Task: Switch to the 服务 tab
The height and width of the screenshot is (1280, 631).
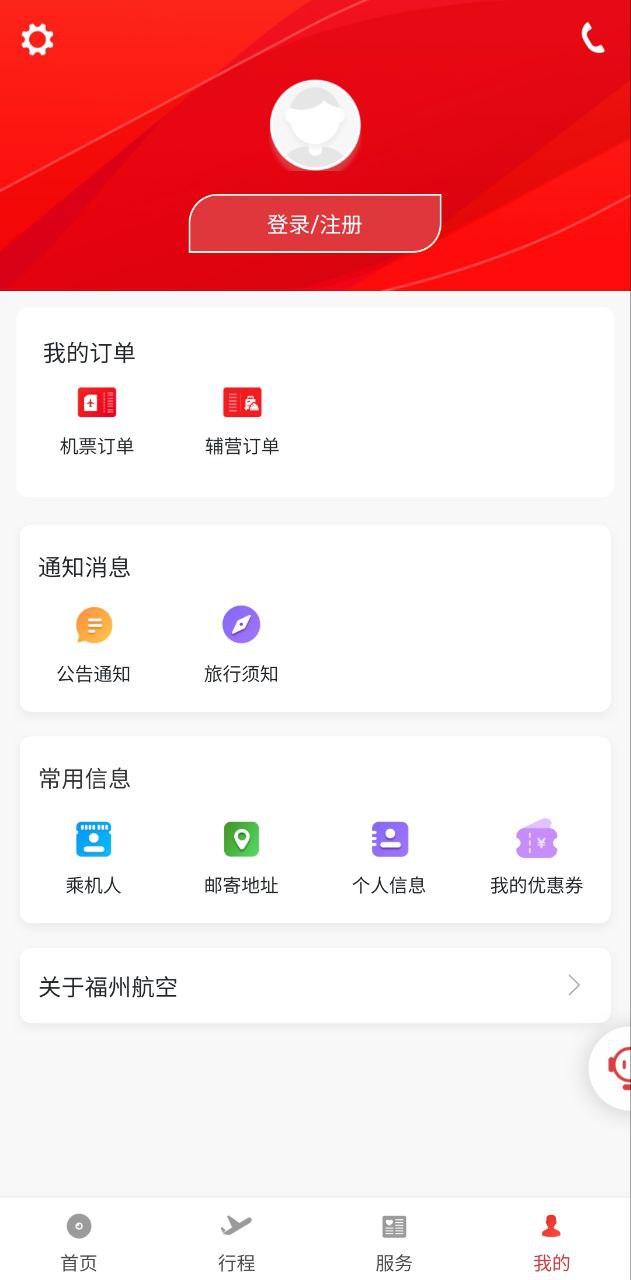Action: pos(394,1241)
